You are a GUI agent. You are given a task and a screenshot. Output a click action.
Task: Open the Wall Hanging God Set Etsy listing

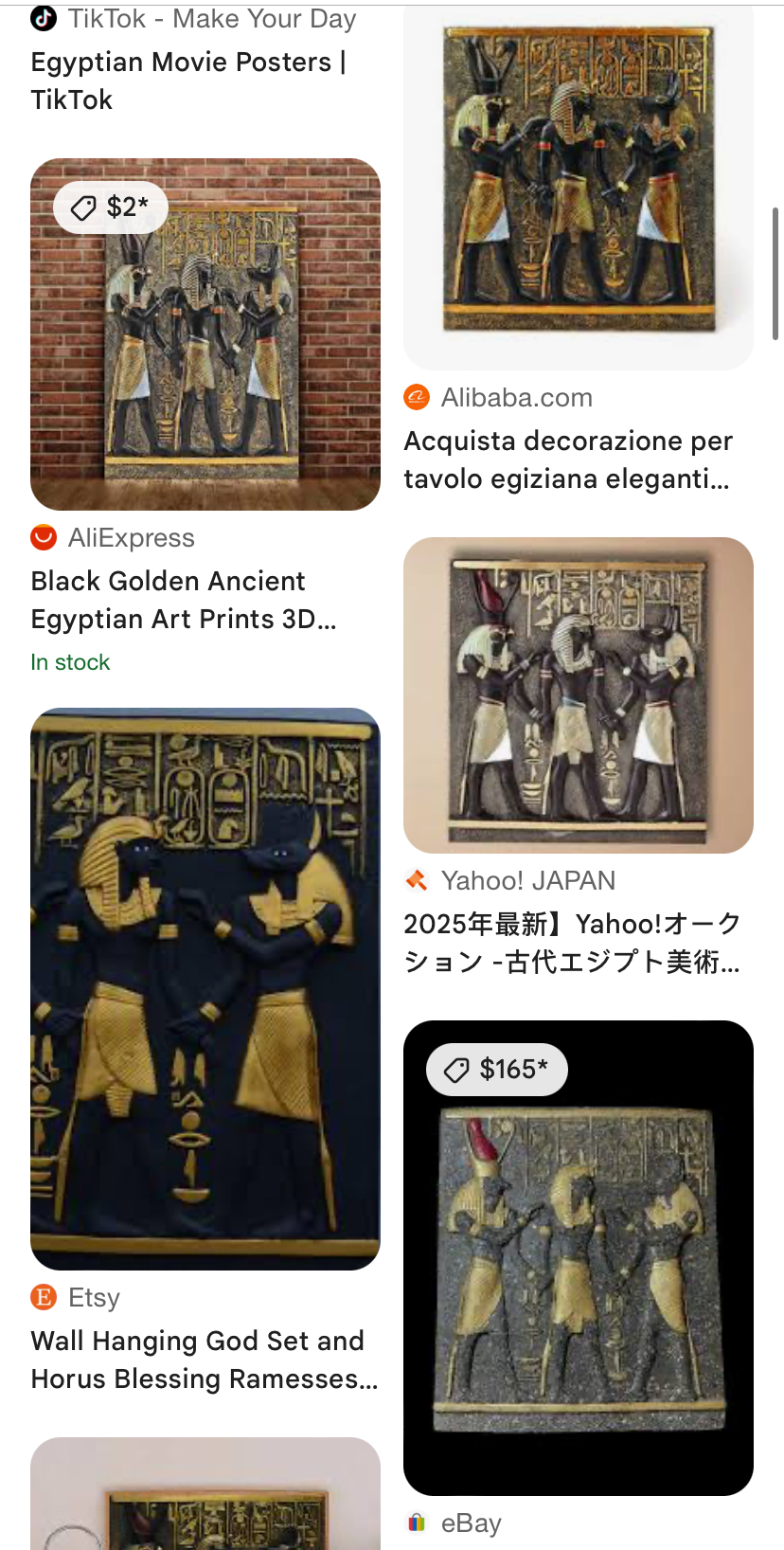tap(205, 1360)
